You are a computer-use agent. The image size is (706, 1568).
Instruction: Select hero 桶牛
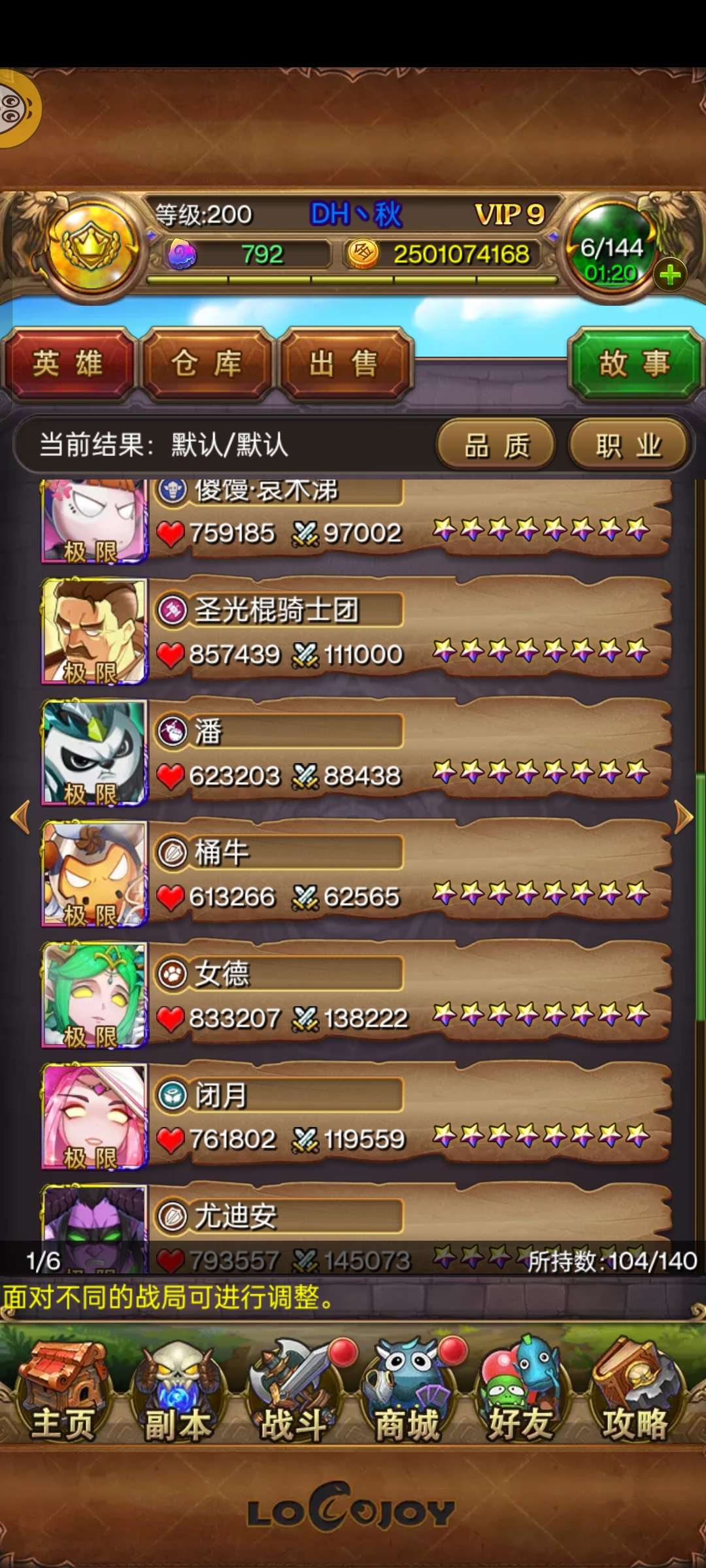click(x=353, y=874)
